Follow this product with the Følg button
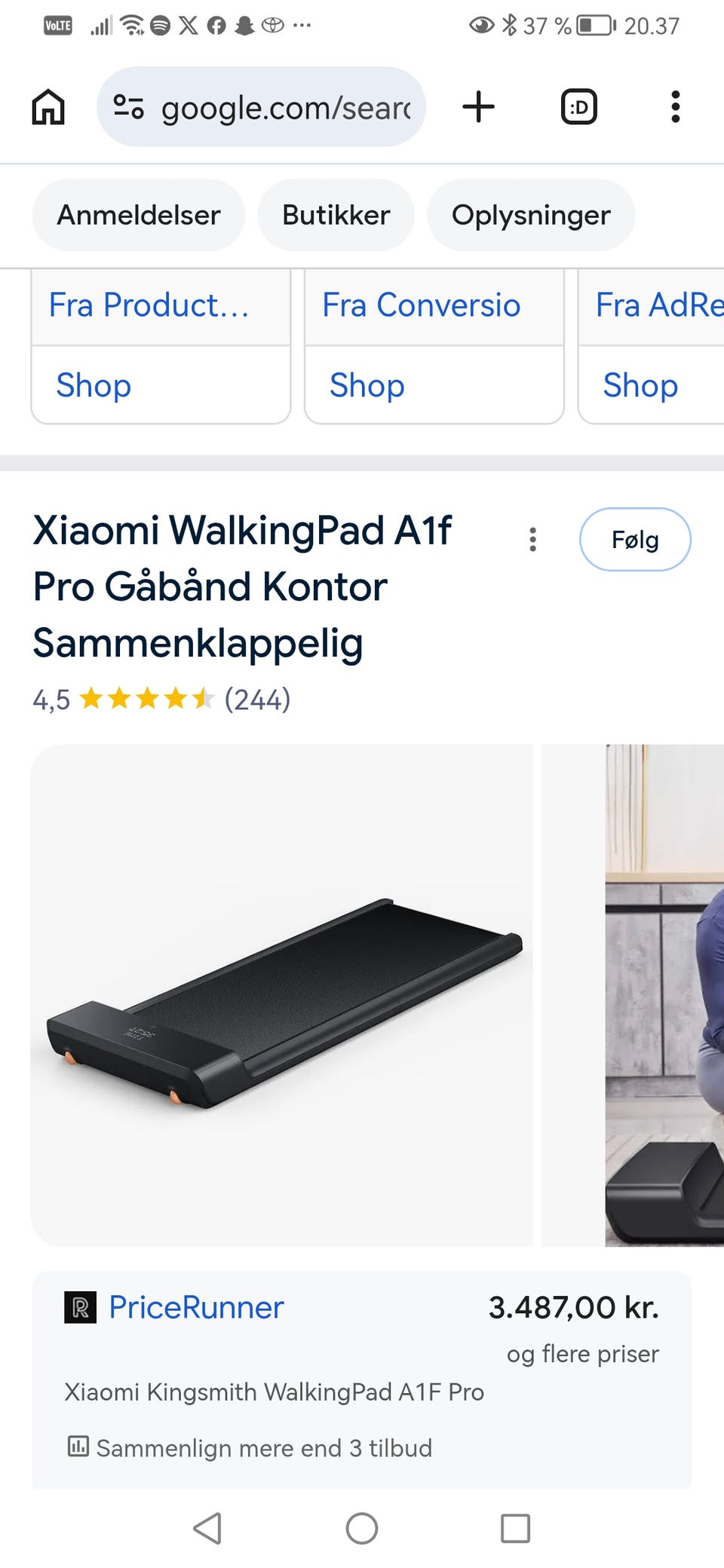Viewport: 724px width, 1568px height. [635, 540]
